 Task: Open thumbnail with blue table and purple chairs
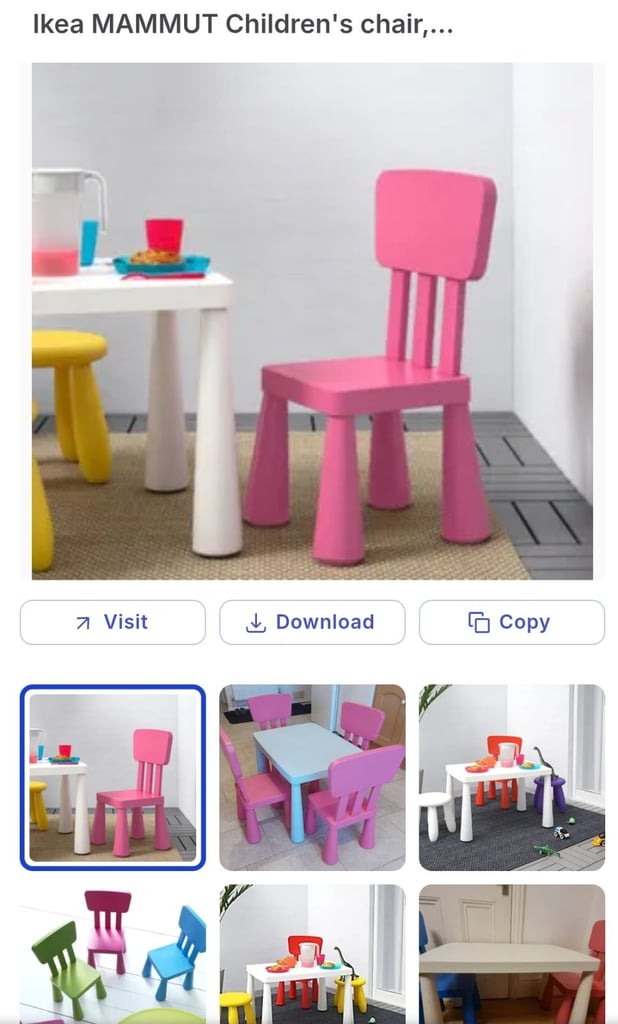tap(312, 777)
